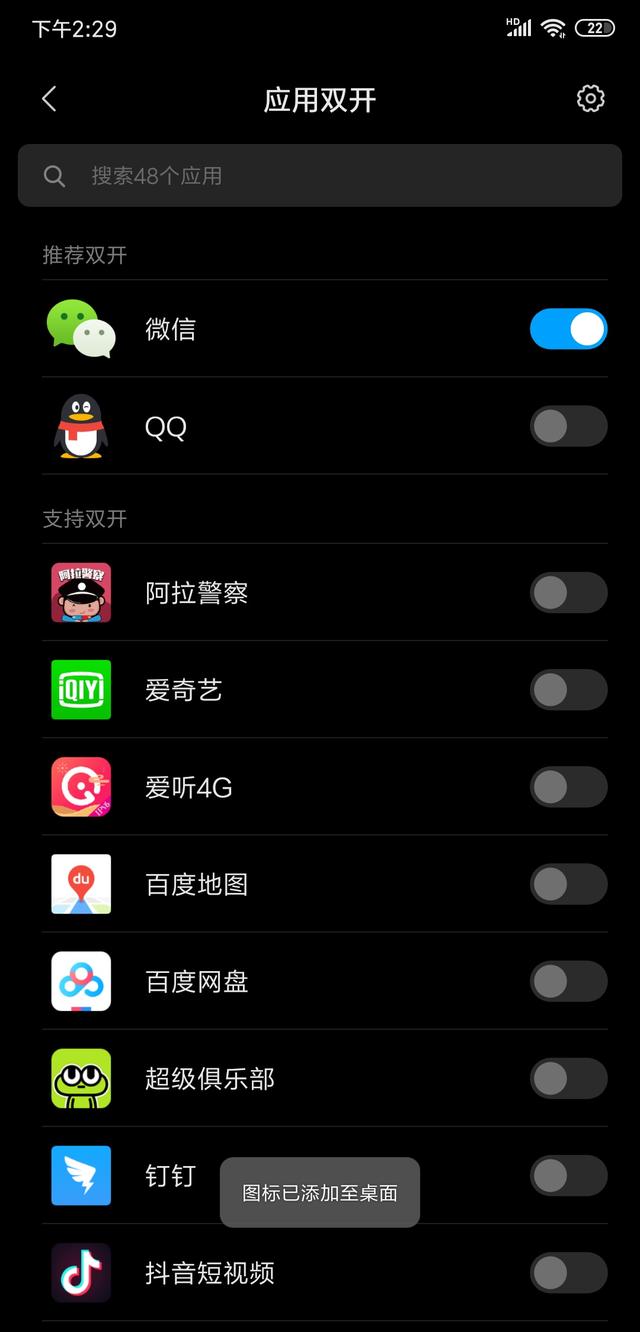Enable the 爱听4G switch
Screen dimensions: 640x1332
tap(568, 787)
